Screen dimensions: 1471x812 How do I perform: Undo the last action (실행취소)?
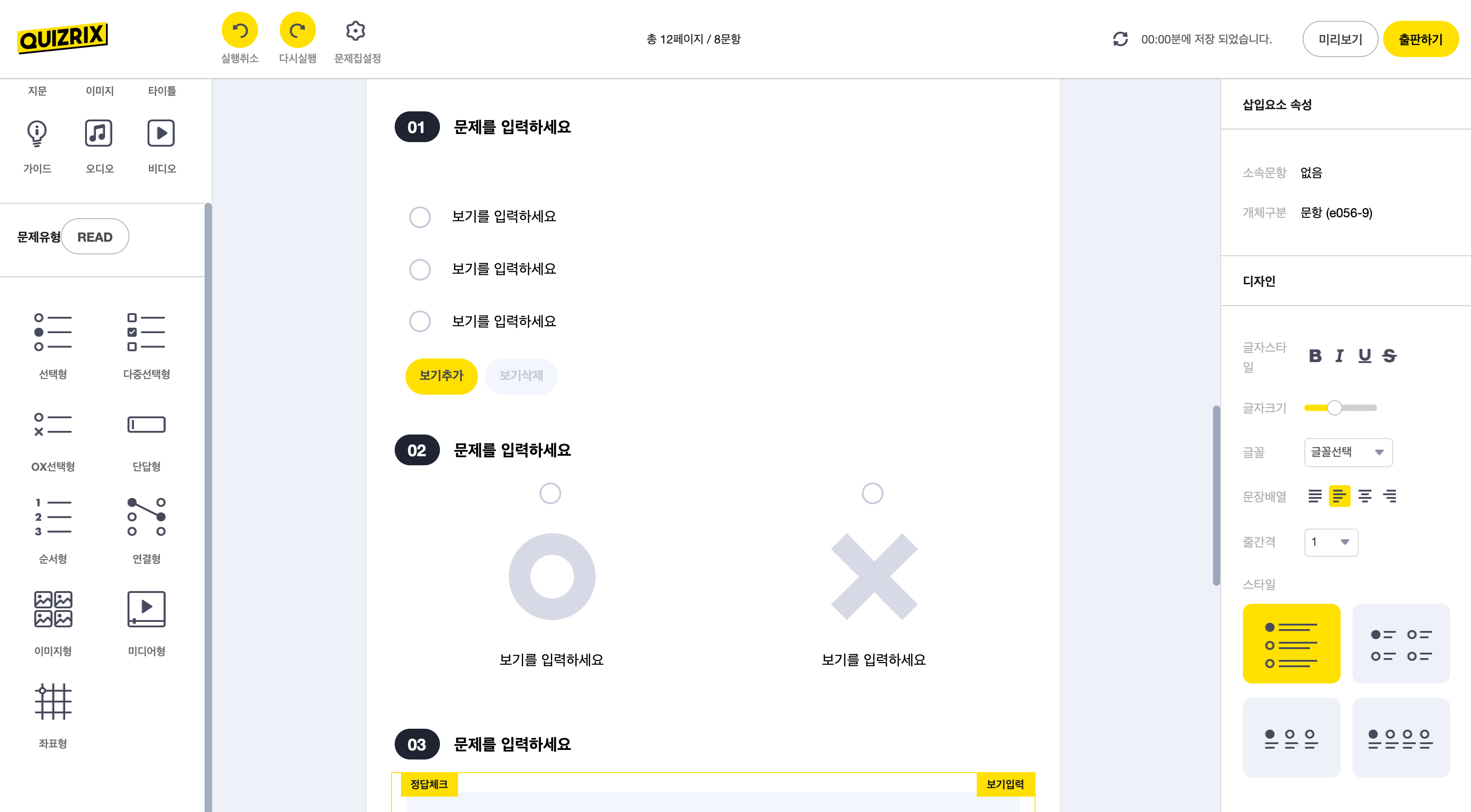[239, 30]
